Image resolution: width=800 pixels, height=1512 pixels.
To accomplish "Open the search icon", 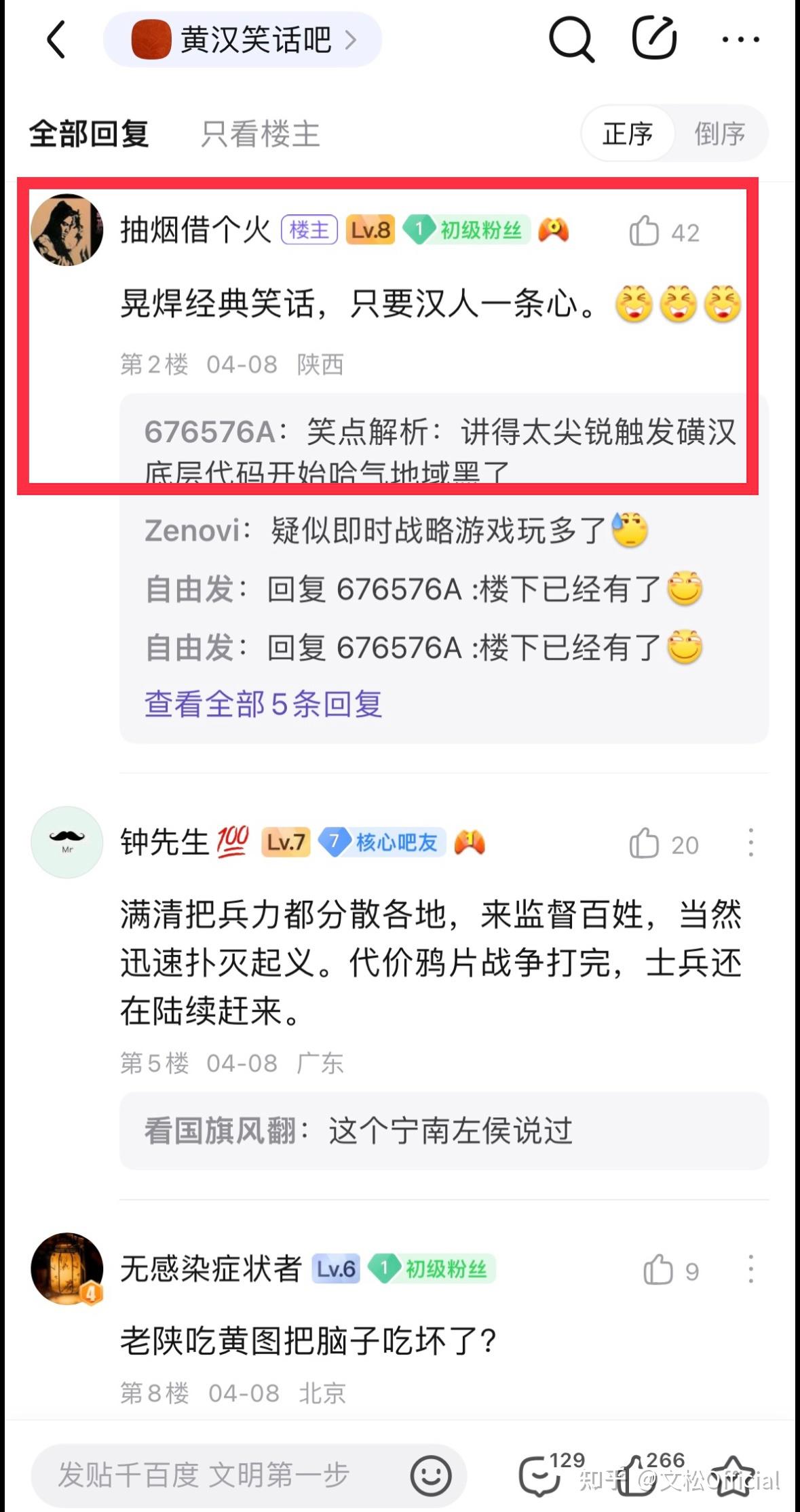I will coord(571,39).
